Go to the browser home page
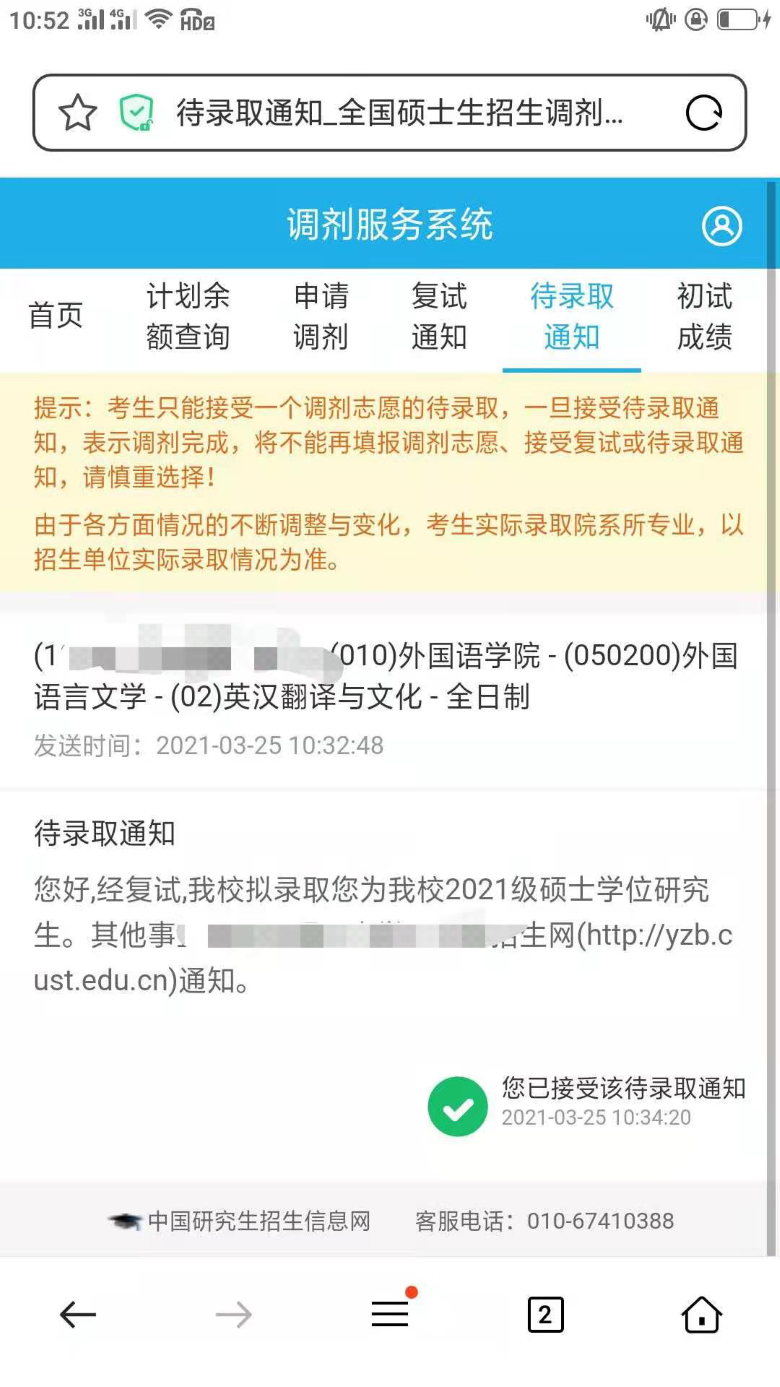Viewport: 780px width, 1387px height. pos(702,1315)
